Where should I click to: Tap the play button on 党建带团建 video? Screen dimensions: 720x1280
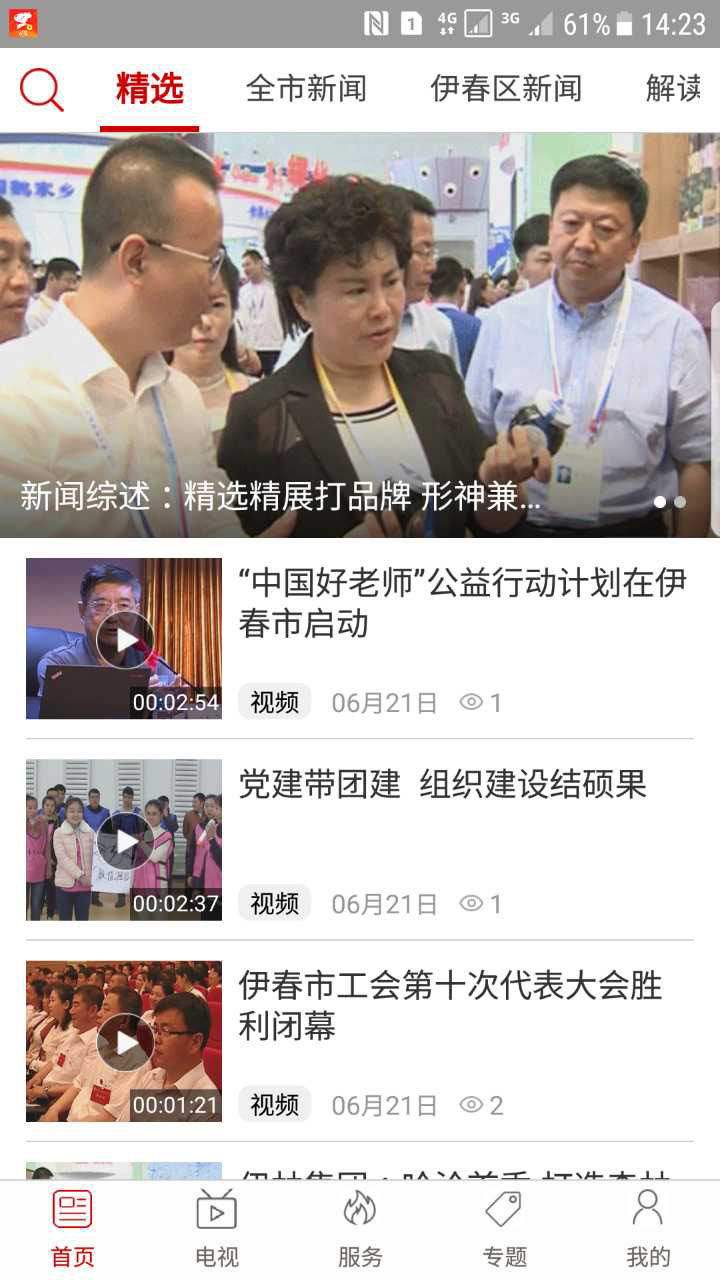tap(124, 840)
